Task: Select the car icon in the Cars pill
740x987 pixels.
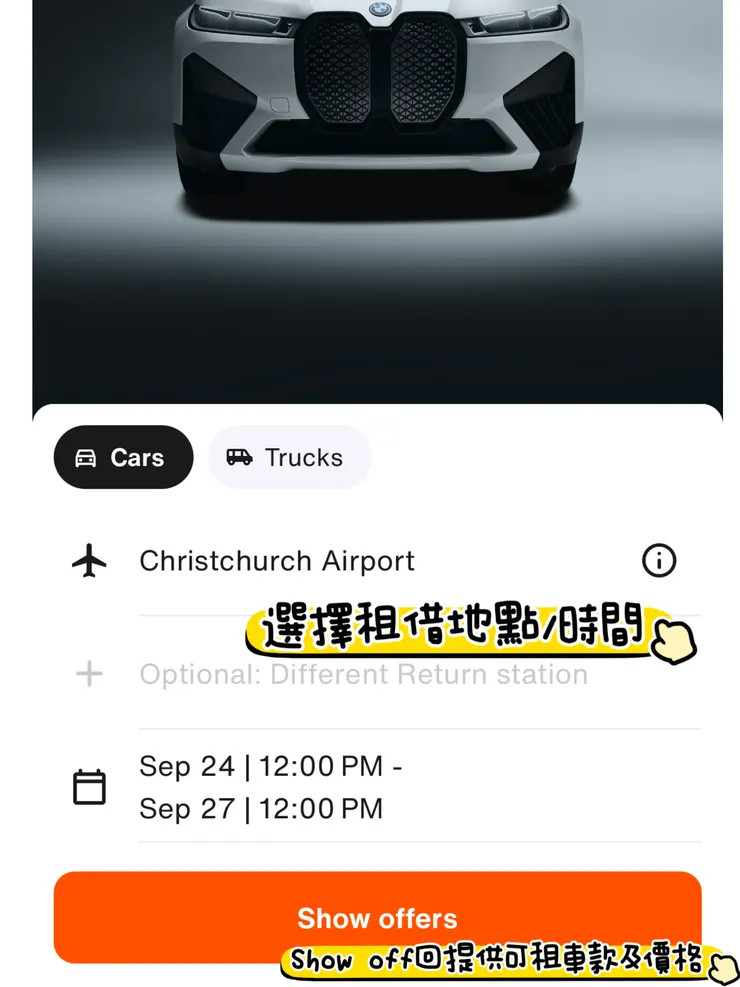Action: pyautogui.click(x=88, y=457)
